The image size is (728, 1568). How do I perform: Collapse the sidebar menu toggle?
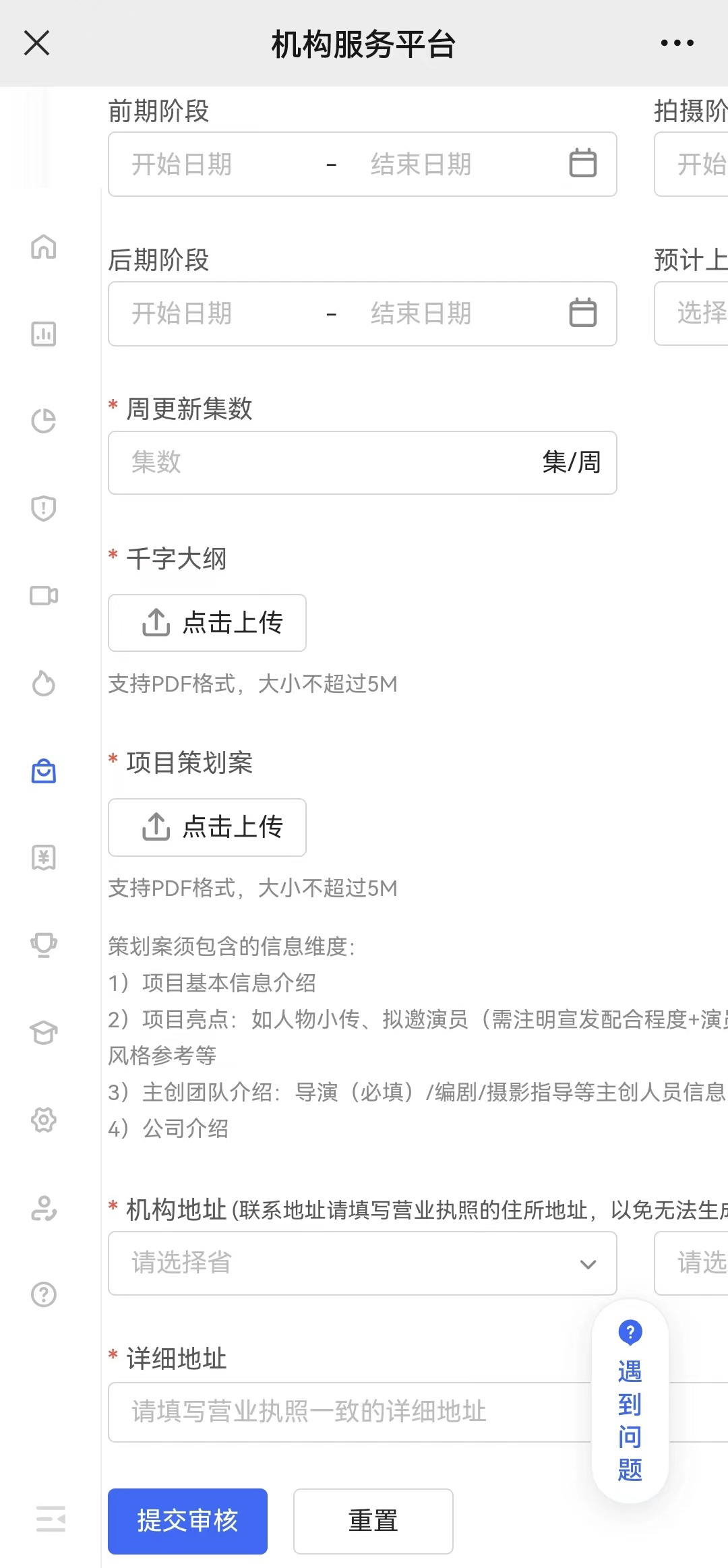pos(51,1518)
